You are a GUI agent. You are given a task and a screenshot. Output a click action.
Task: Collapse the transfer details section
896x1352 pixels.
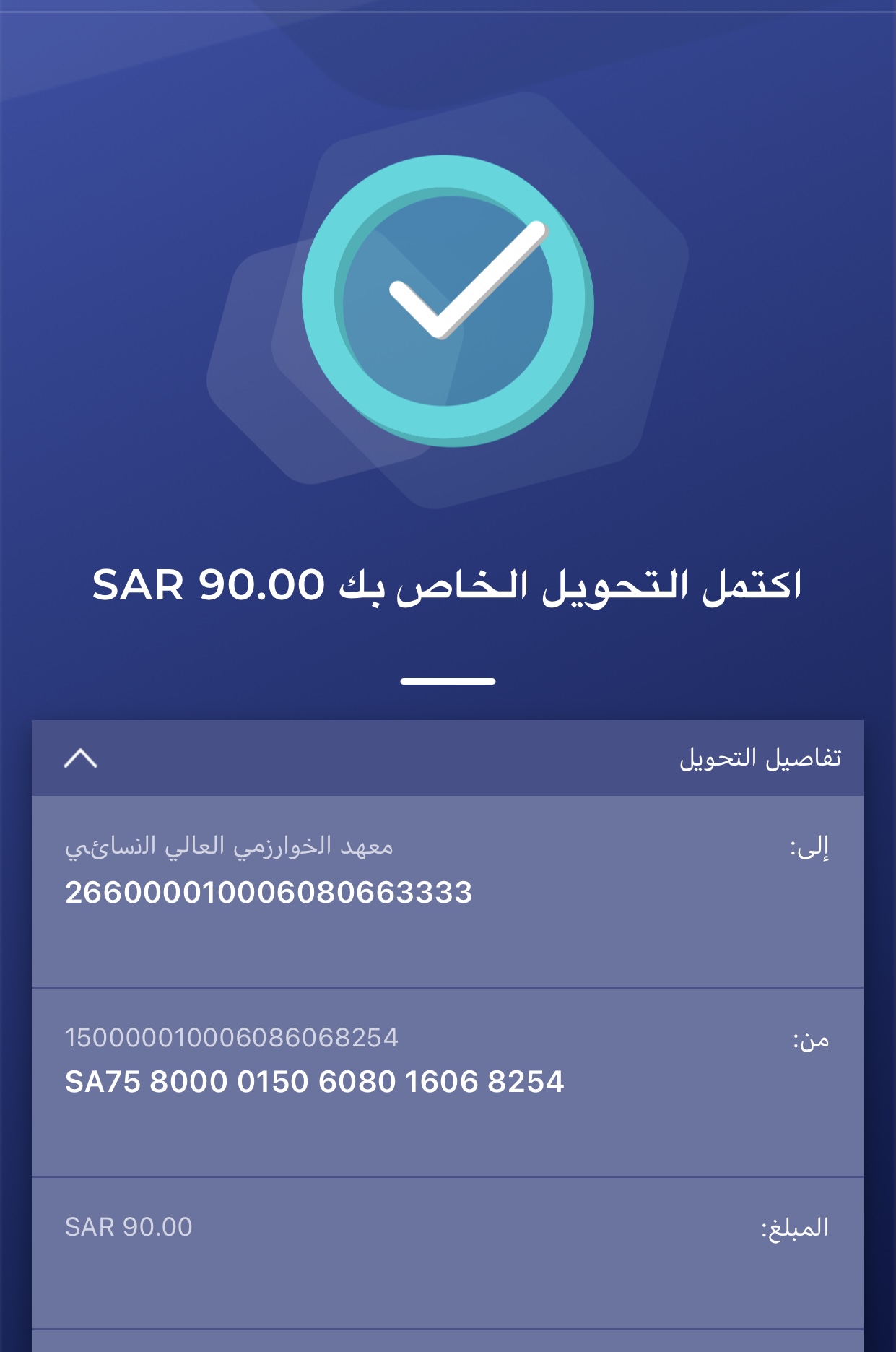80,758
